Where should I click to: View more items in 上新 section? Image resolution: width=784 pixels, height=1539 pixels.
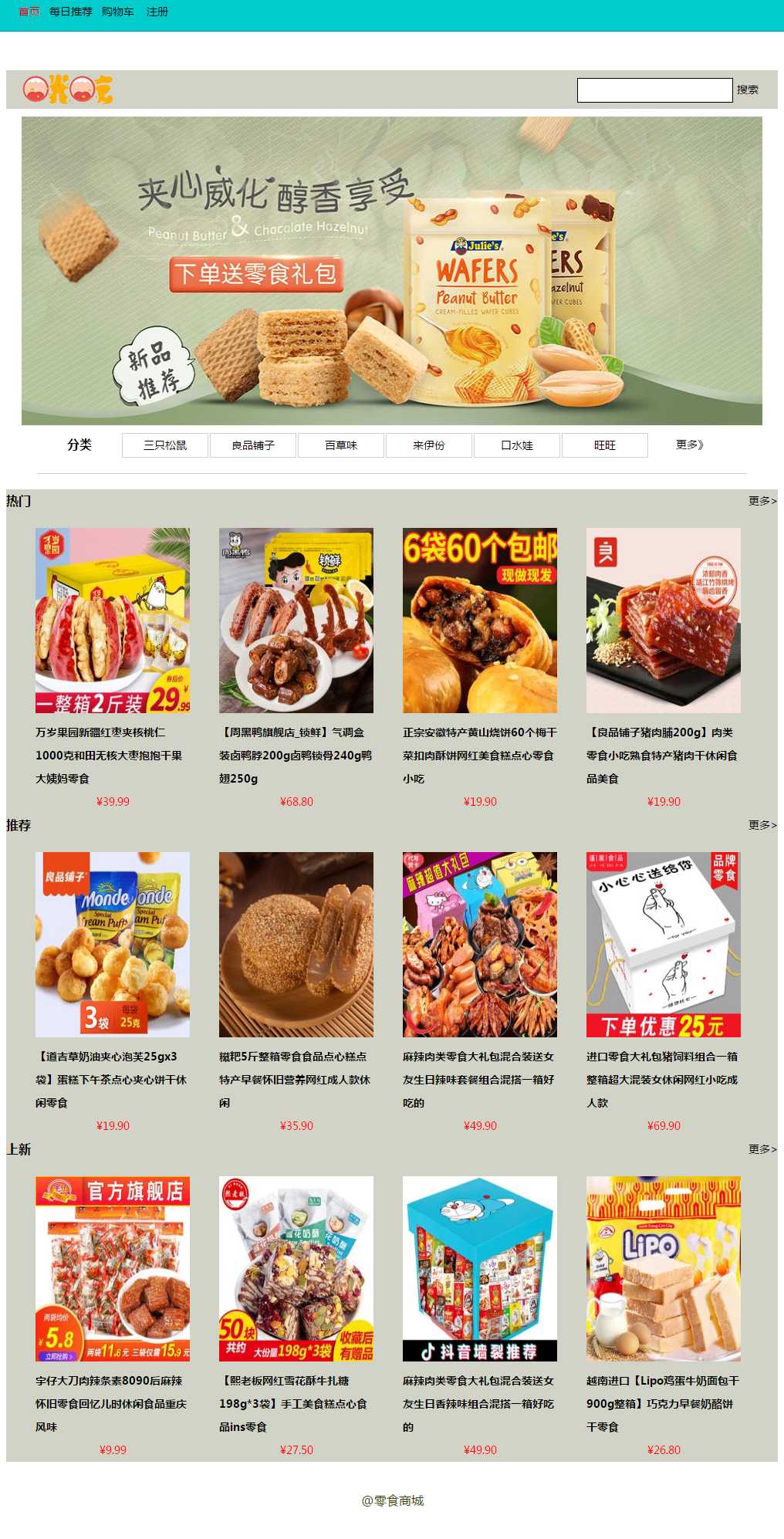click(762, 1149)
